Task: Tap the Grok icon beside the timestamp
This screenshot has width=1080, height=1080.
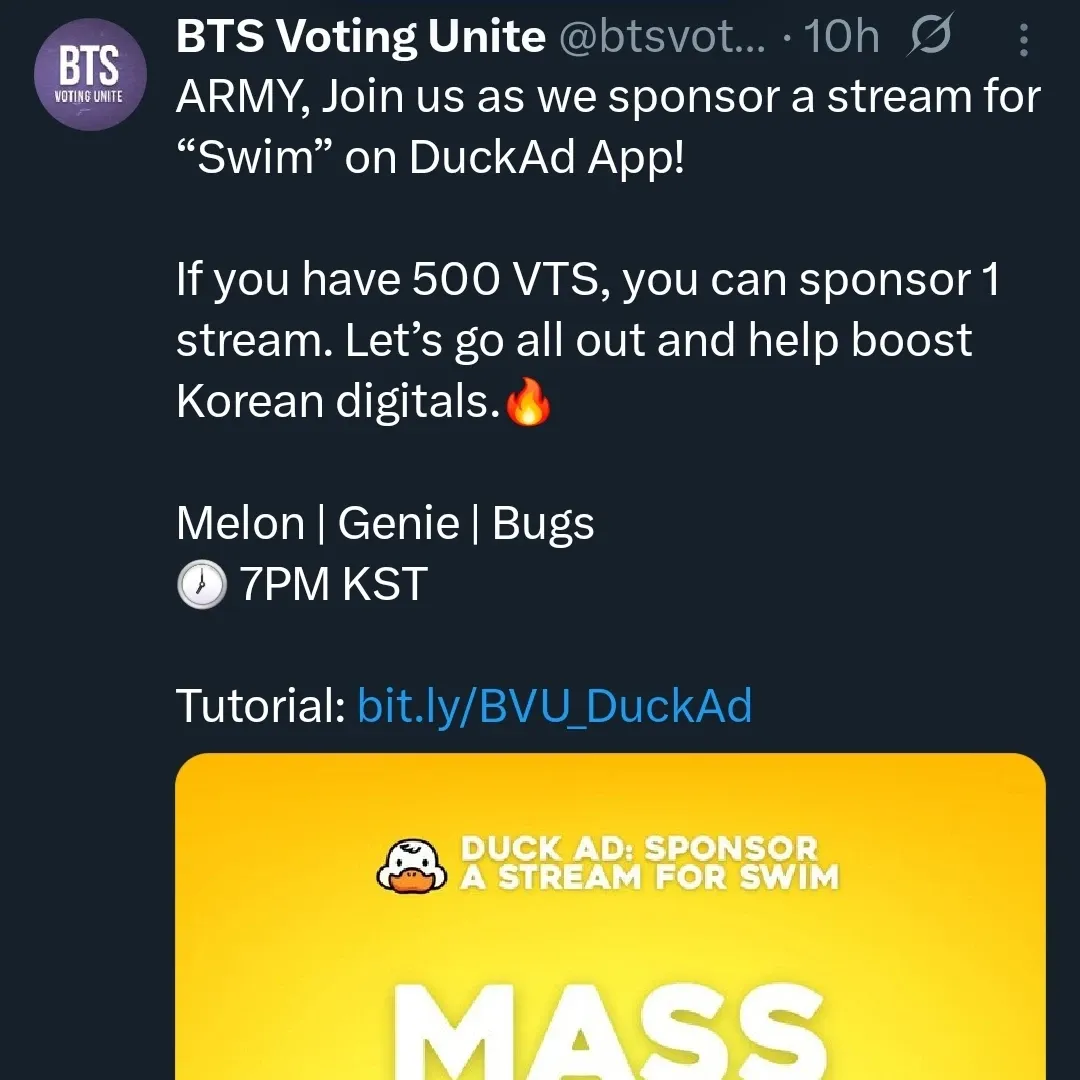Action: 930,39
